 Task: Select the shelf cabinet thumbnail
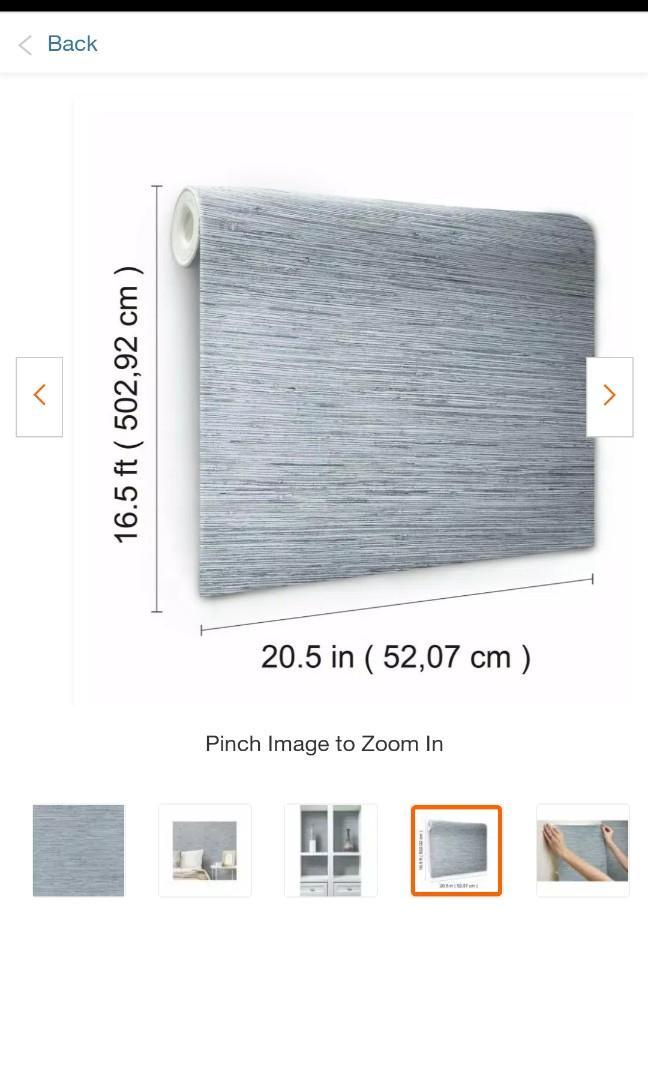(331, 850)
